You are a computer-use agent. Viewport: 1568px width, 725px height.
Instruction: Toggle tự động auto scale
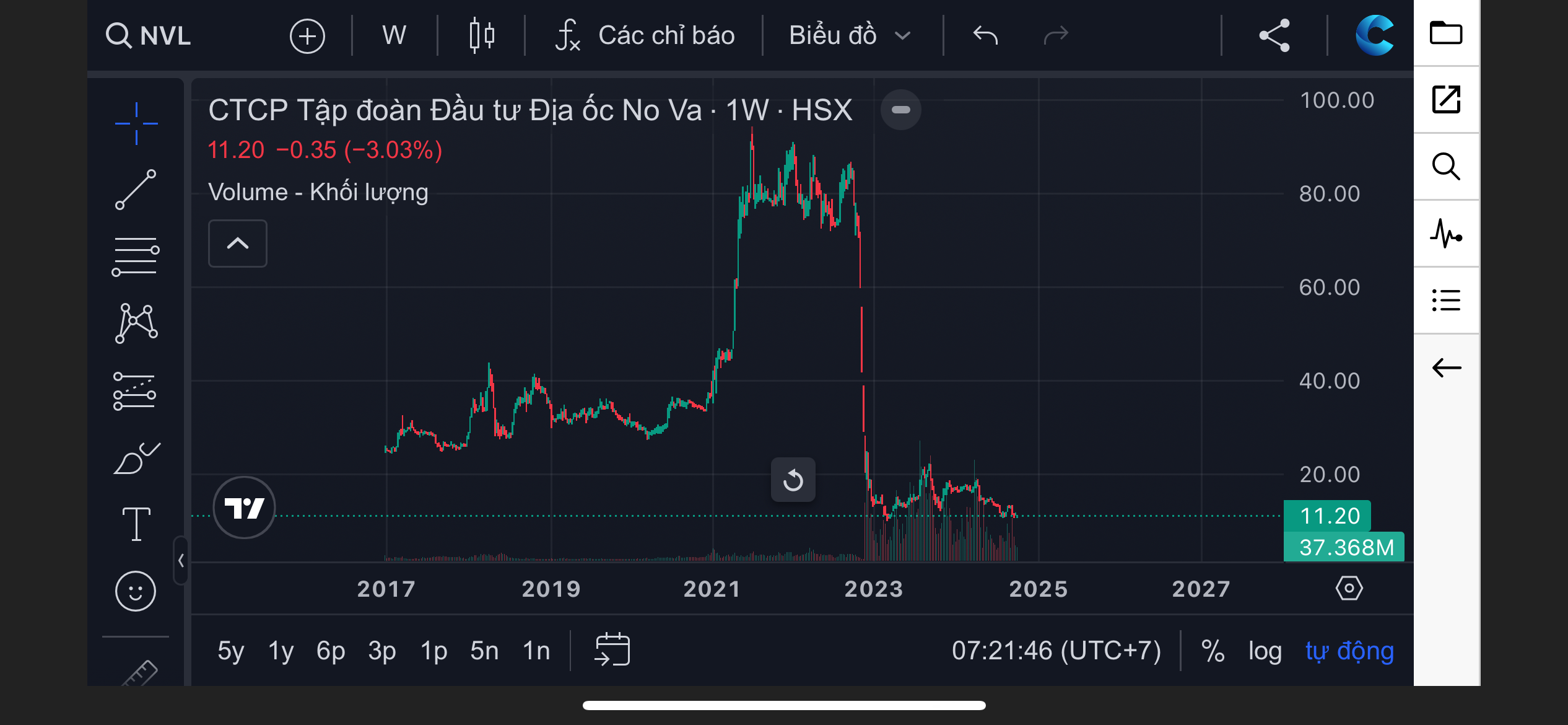pos(1349,651)
